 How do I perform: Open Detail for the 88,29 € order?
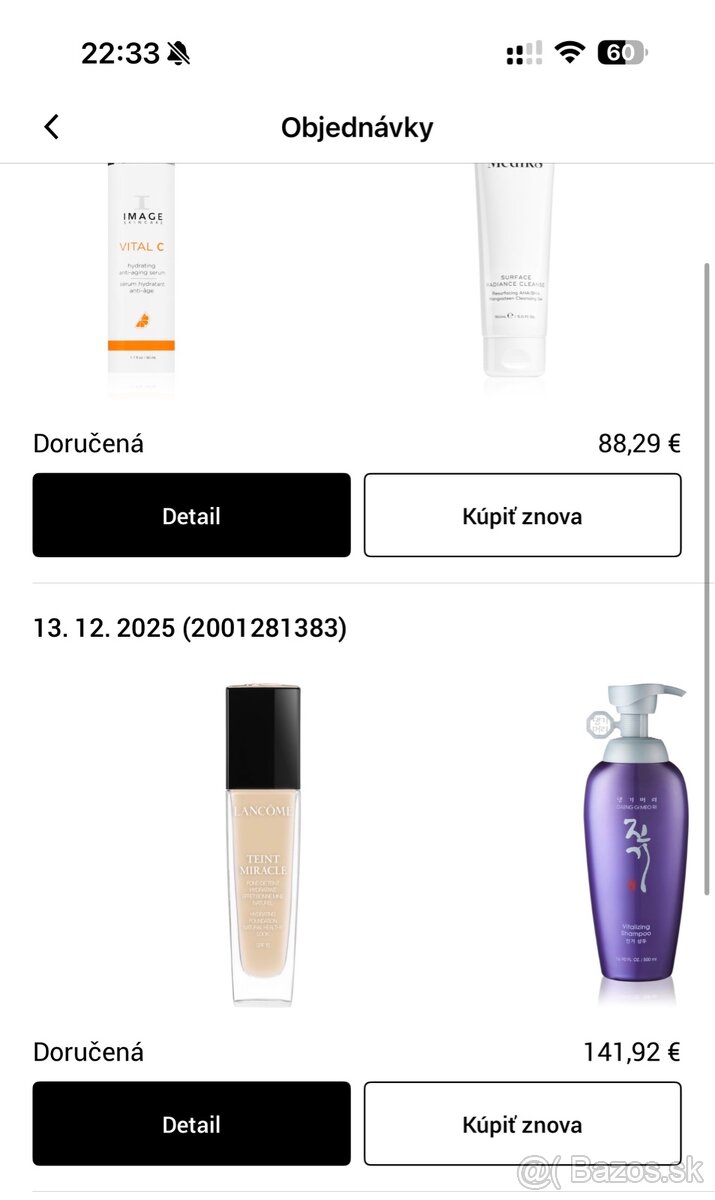pyautogui.click(x=191, y=516)
